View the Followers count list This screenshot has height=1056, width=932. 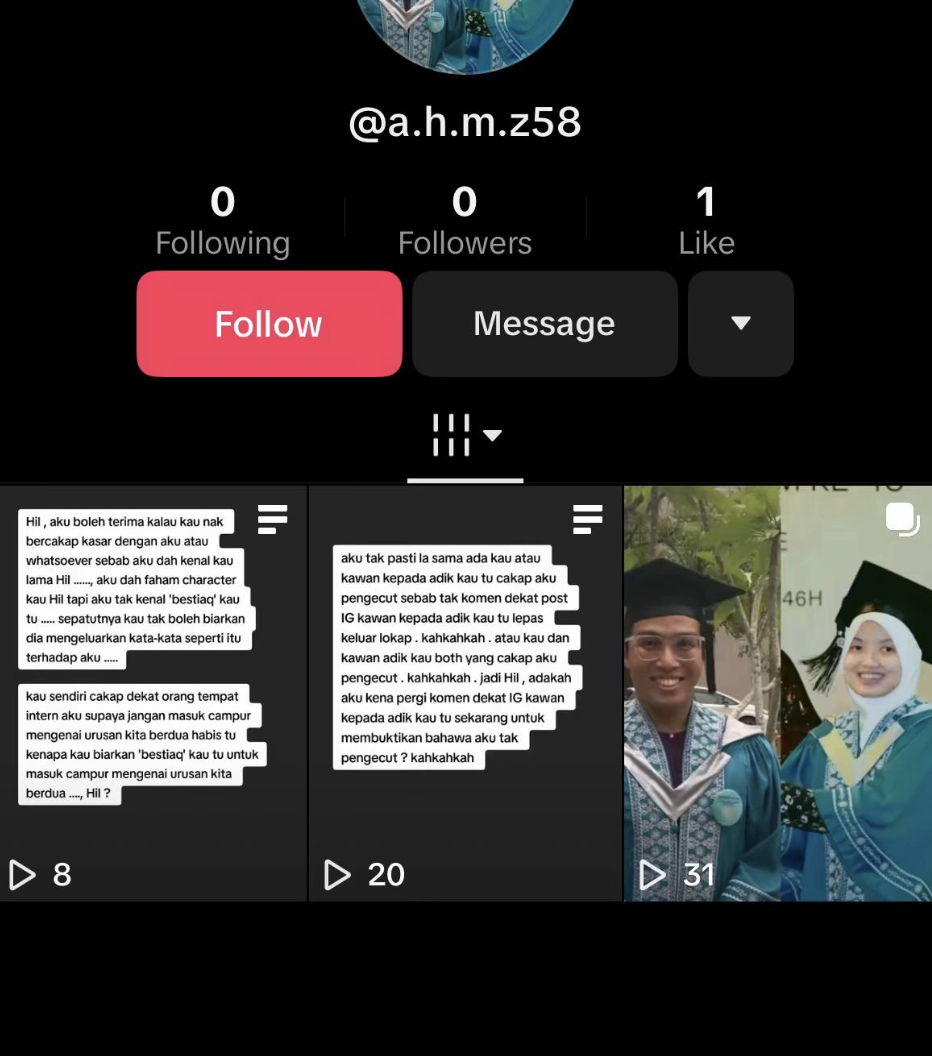pyautogui.click(x=464, y=222)
